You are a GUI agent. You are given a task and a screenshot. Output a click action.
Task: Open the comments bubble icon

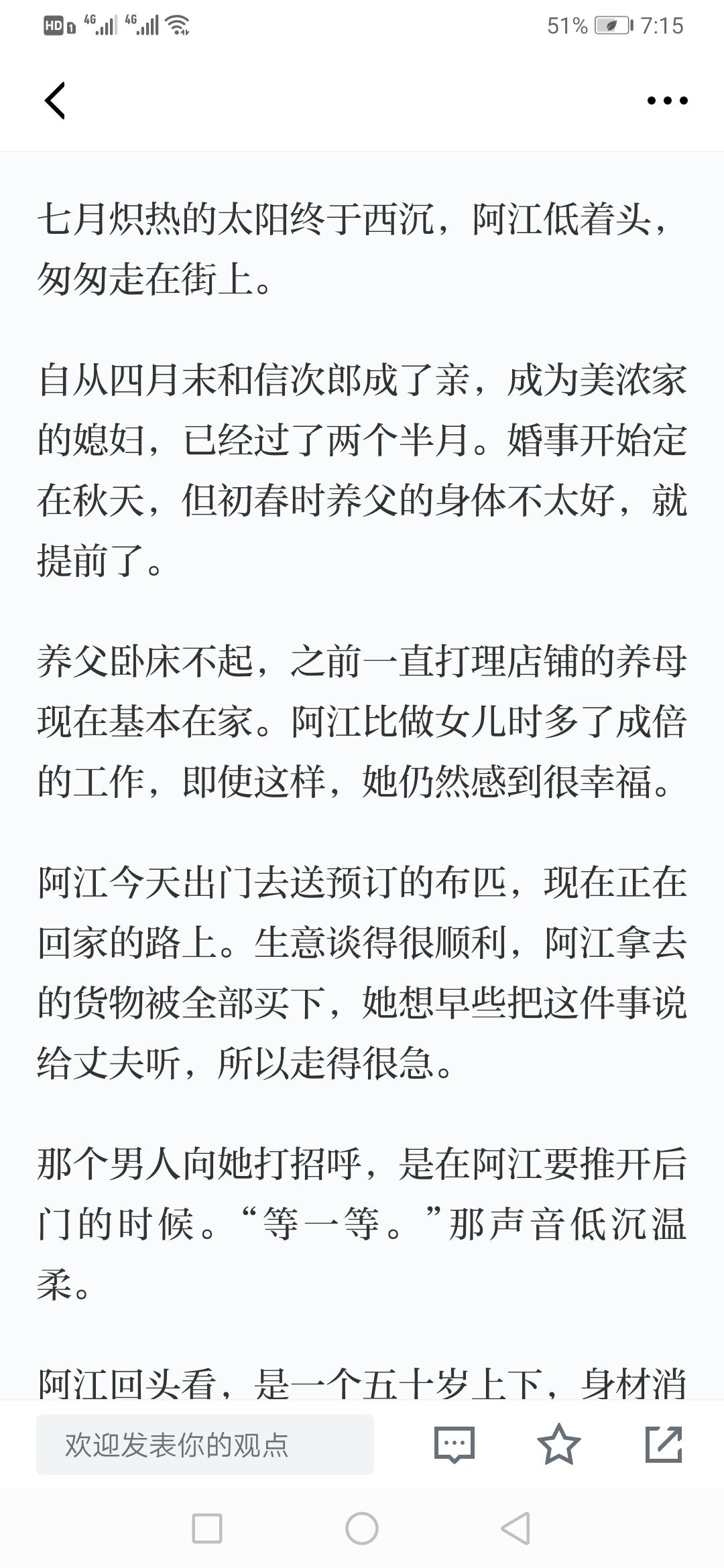click(455, 1445)
